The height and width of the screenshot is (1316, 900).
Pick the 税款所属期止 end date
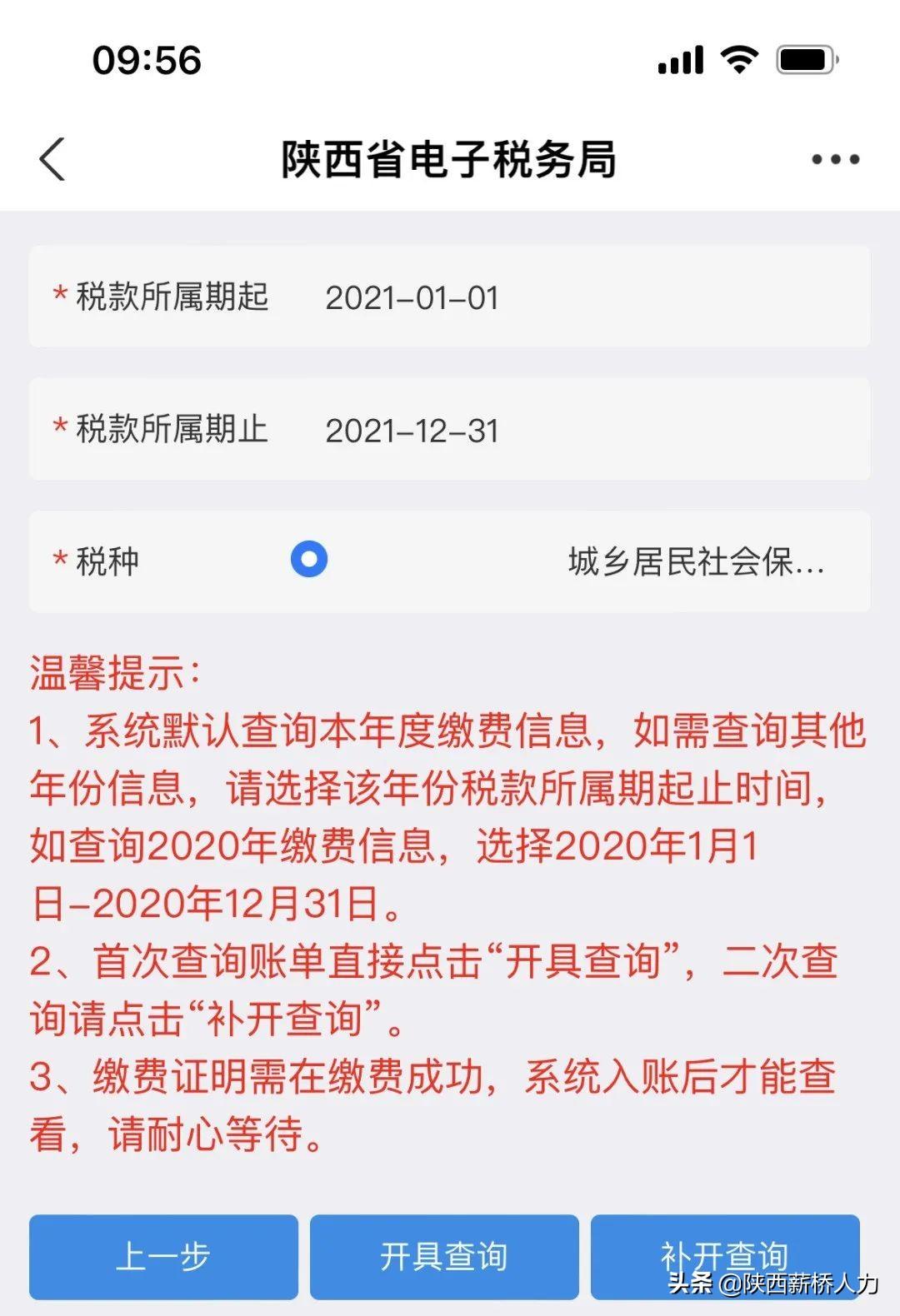coord(412,430)
